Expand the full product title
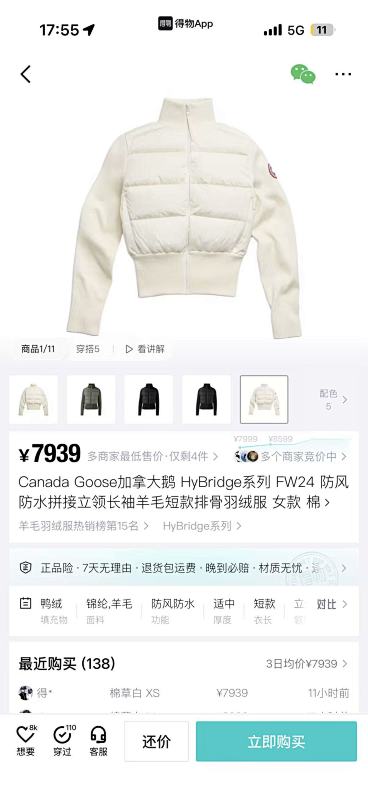Screen dimensions: 368x800 pos(184,492)
